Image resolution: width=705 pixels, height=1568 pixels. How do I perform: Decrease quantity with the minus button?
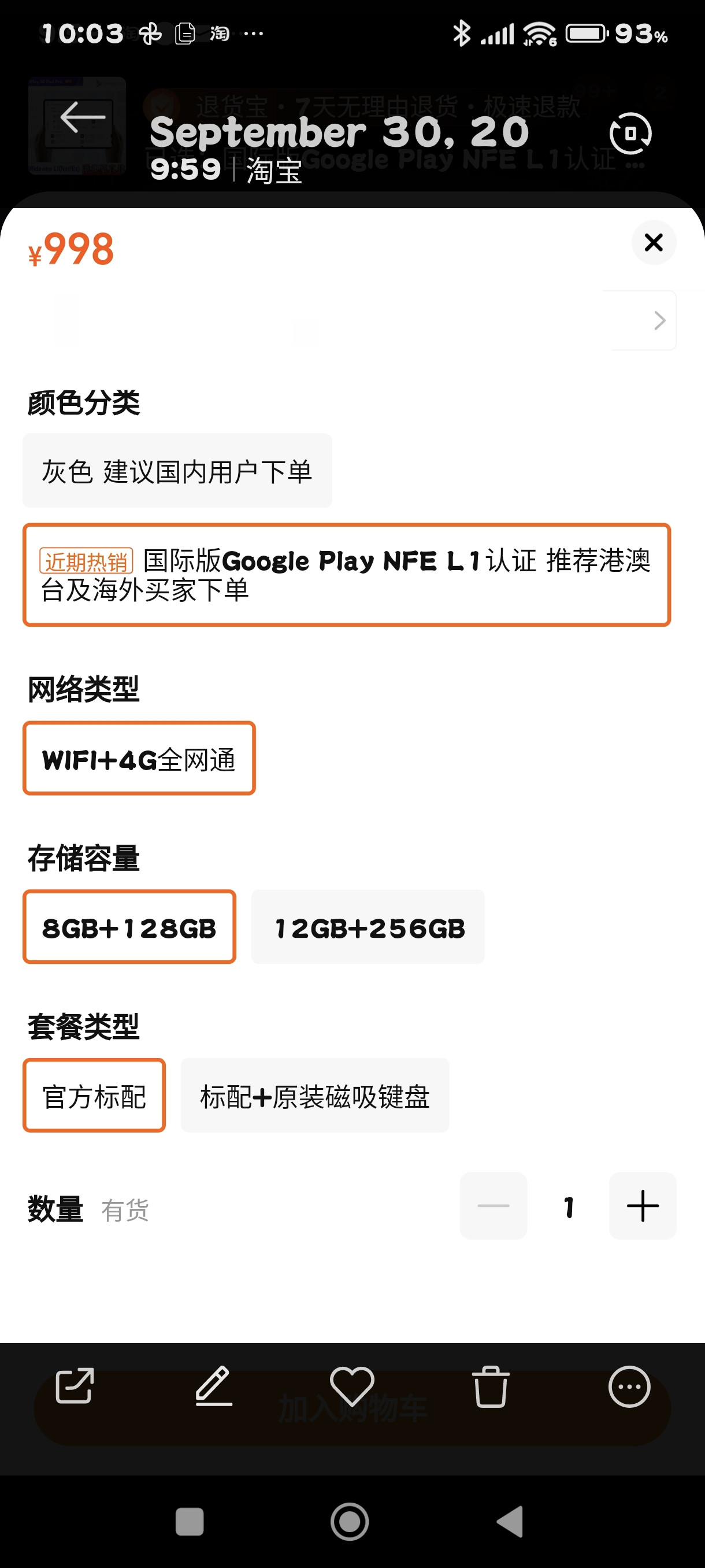coord(493,1206)
